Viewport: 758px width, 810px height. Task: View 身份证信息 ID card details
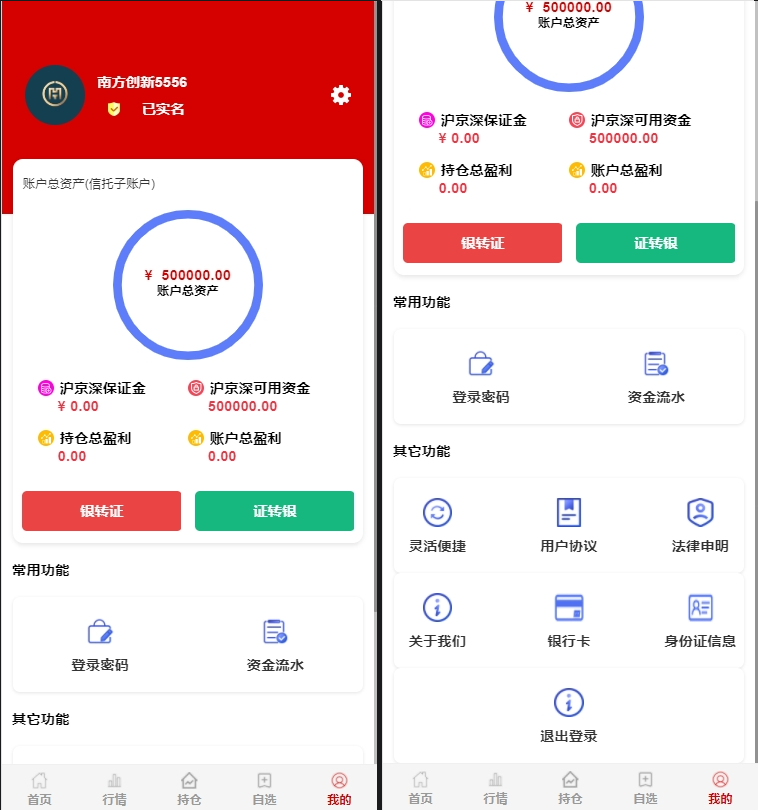700,620
